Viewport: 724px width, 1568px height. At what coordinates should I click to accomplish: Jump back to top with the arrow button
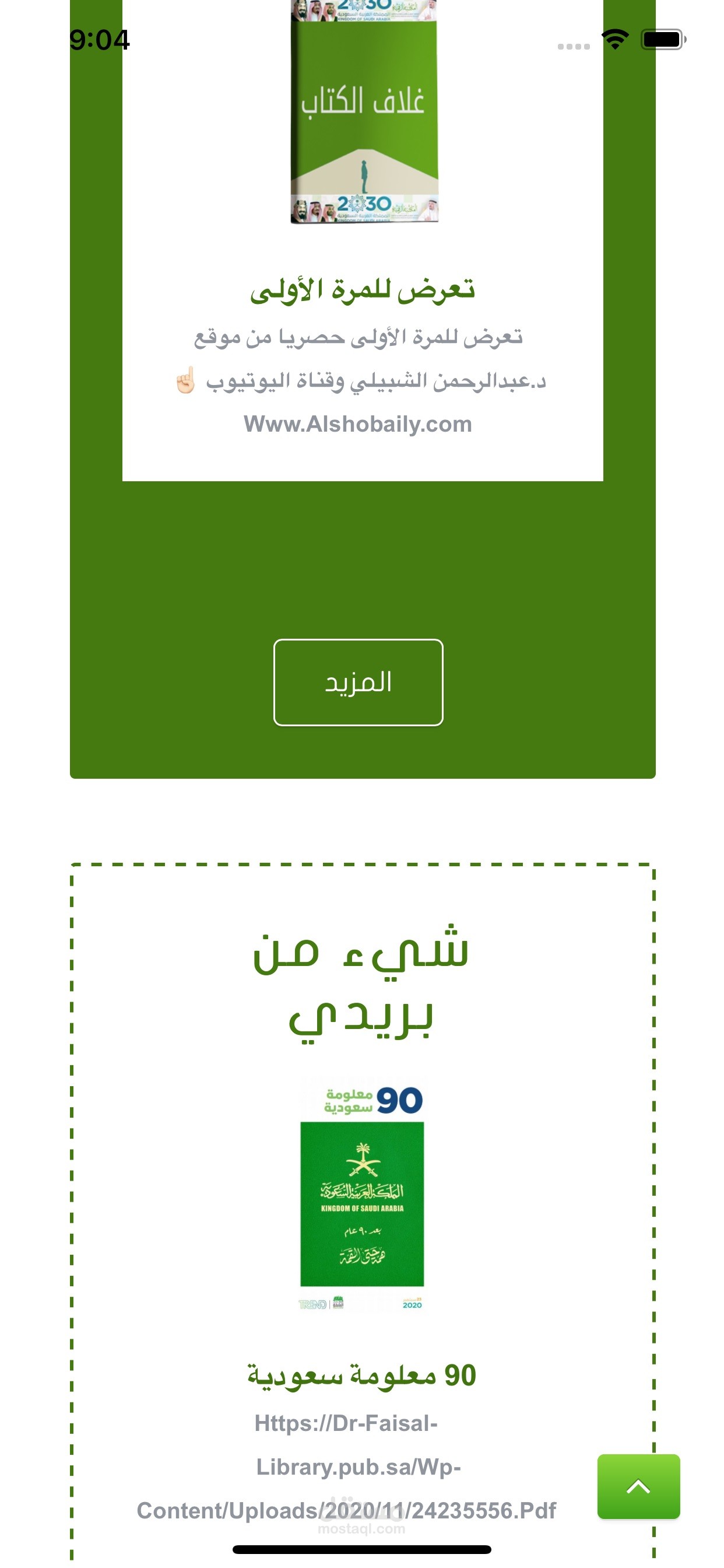pyautogui.click(x=638, y=1486)
